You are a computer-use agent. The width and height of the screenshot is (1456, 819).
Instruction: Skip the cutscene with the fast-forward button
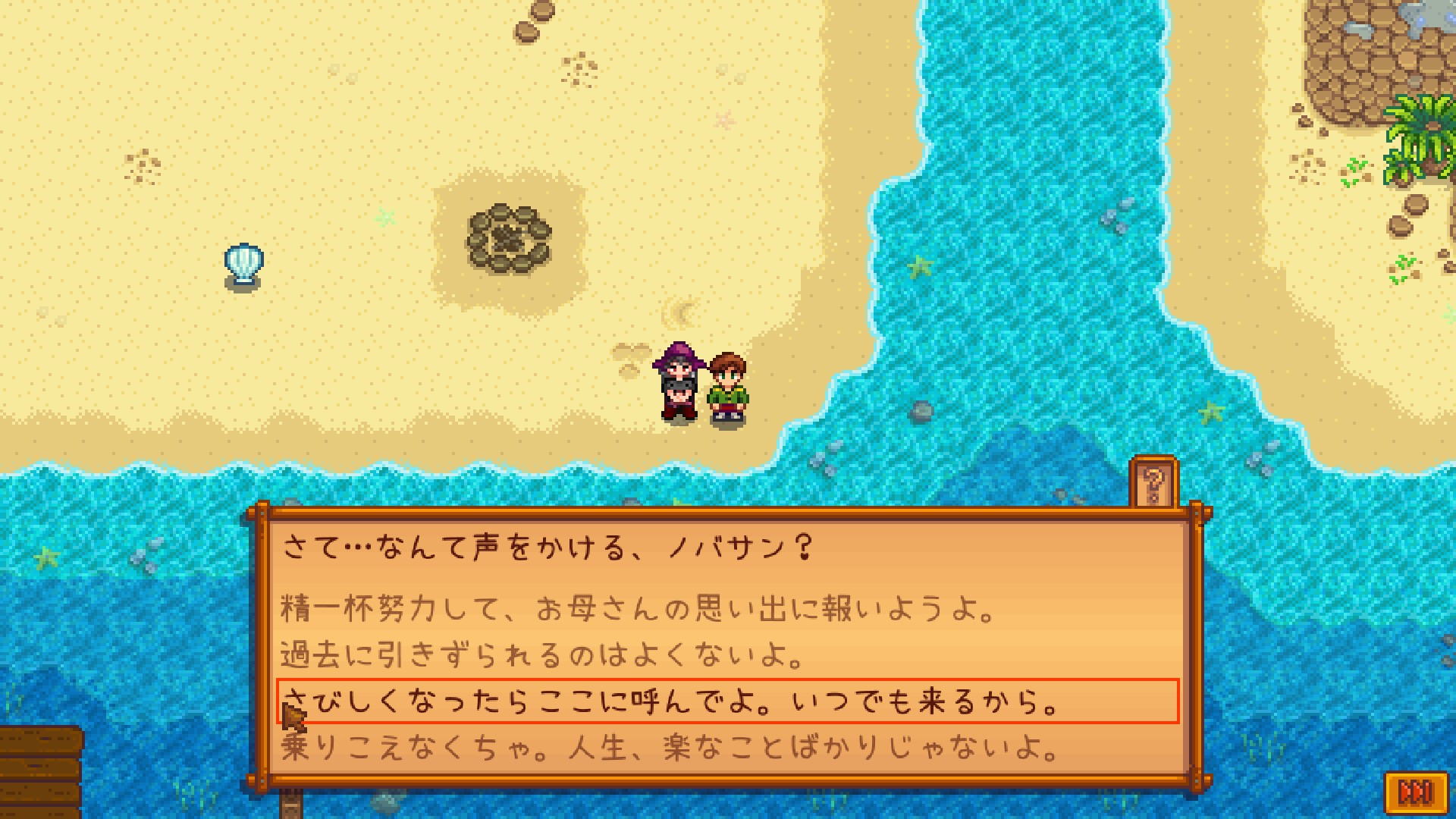tap(1415, 792)
